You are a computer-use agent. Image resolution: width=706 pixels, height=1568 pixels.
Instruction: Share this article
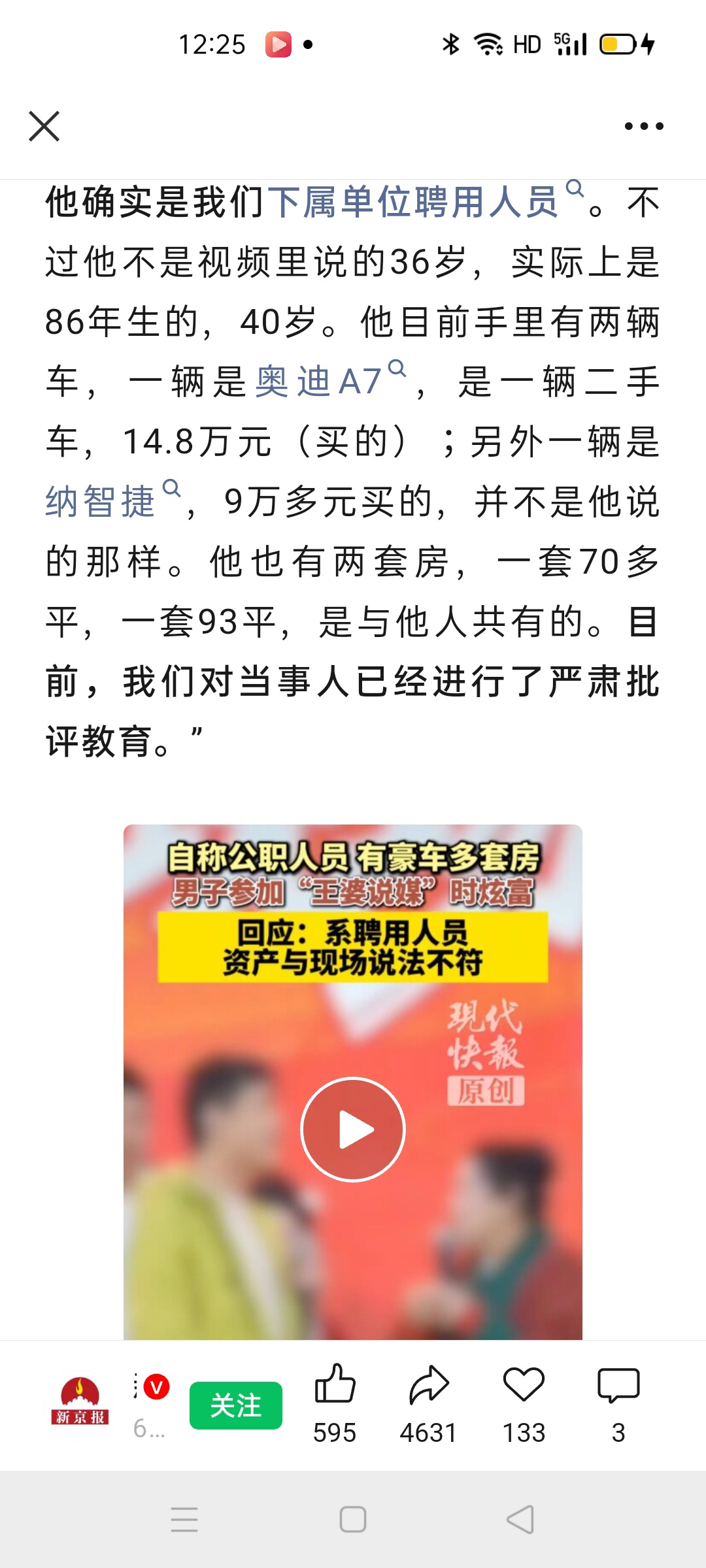coord(429,1385)
